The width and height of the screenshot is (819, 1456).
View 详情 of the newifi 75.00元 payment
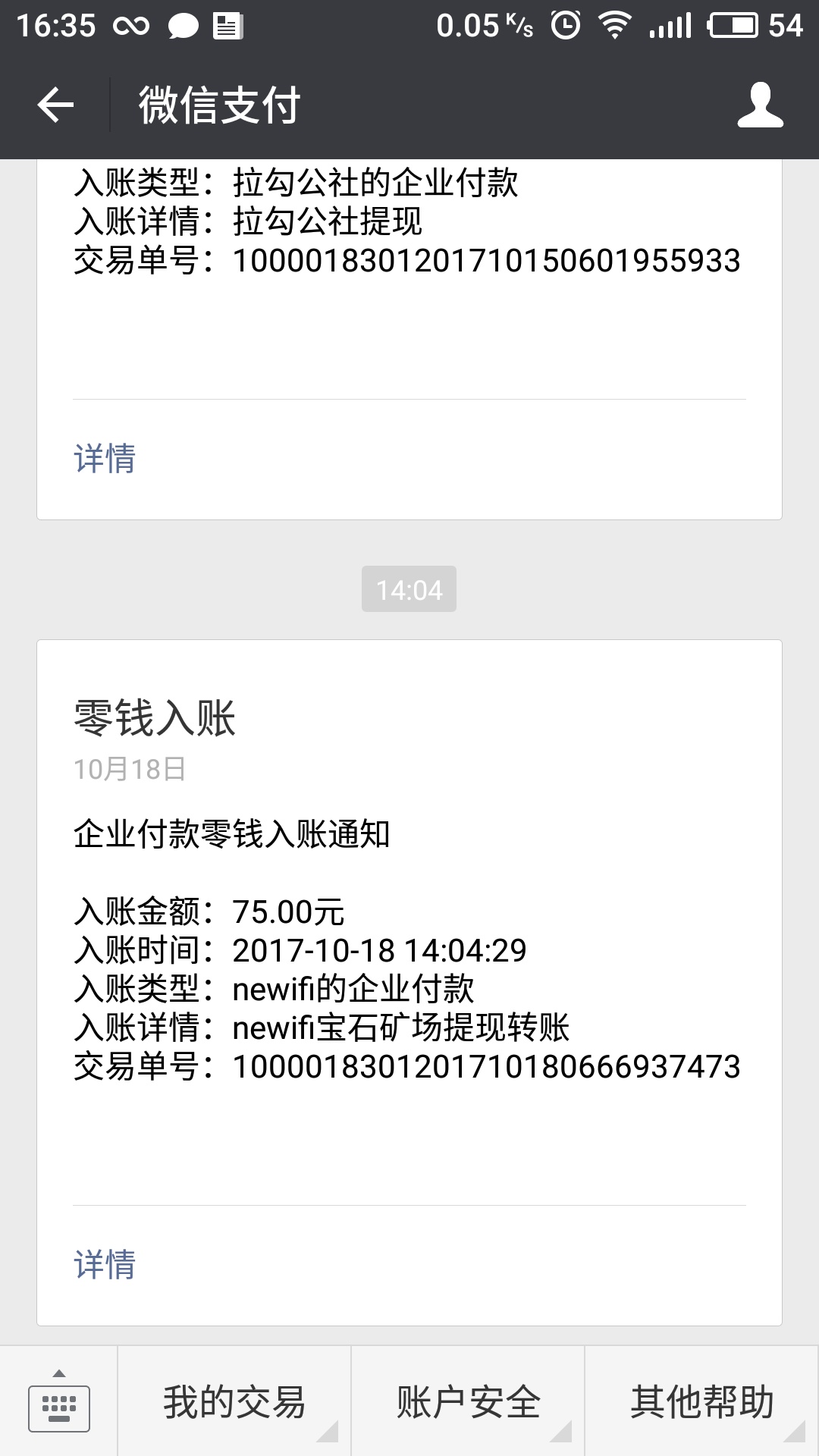[x=105, y=1265]
